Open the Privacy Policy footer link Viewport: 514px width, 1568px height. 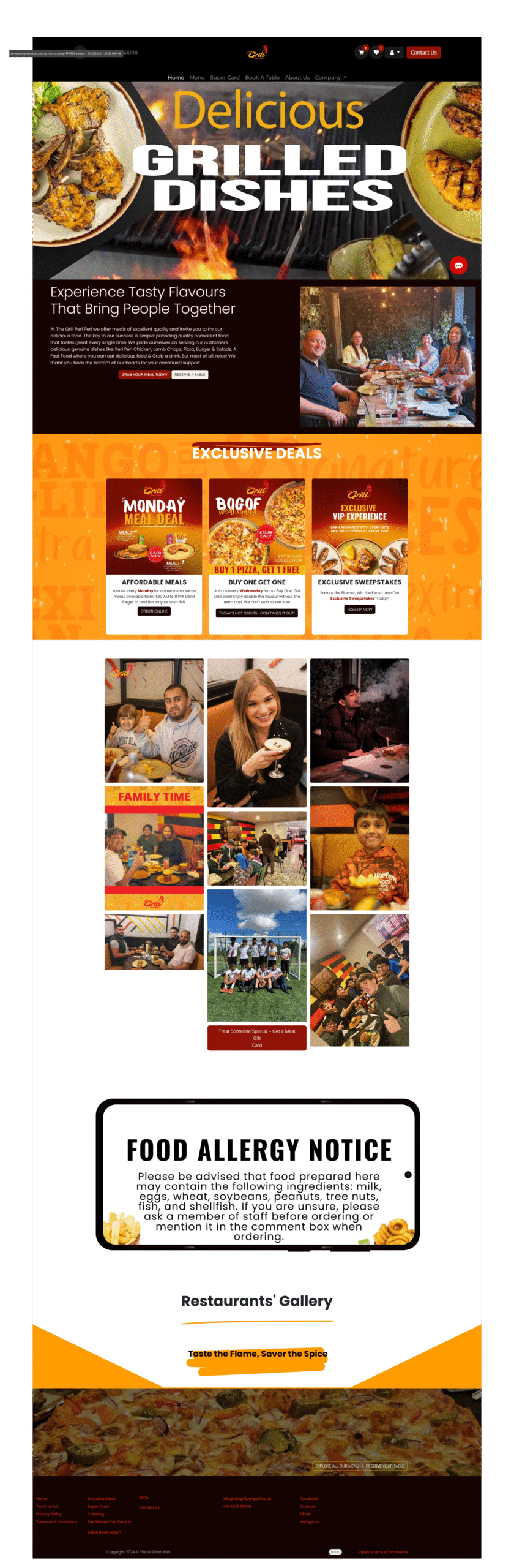(x=49, y=1513)
